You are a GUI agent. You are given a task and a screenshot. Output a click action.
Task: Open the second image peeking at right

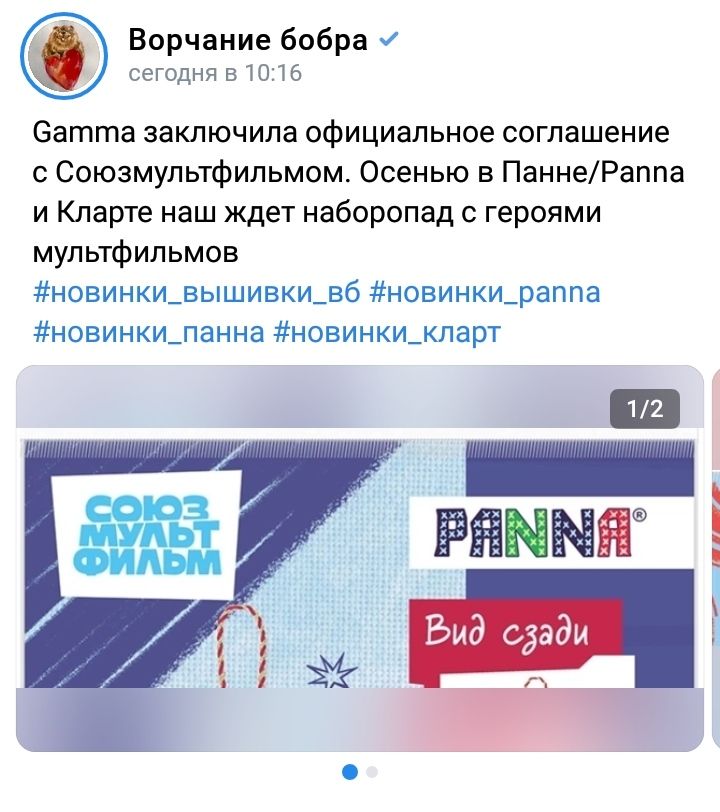pos(714,560)
